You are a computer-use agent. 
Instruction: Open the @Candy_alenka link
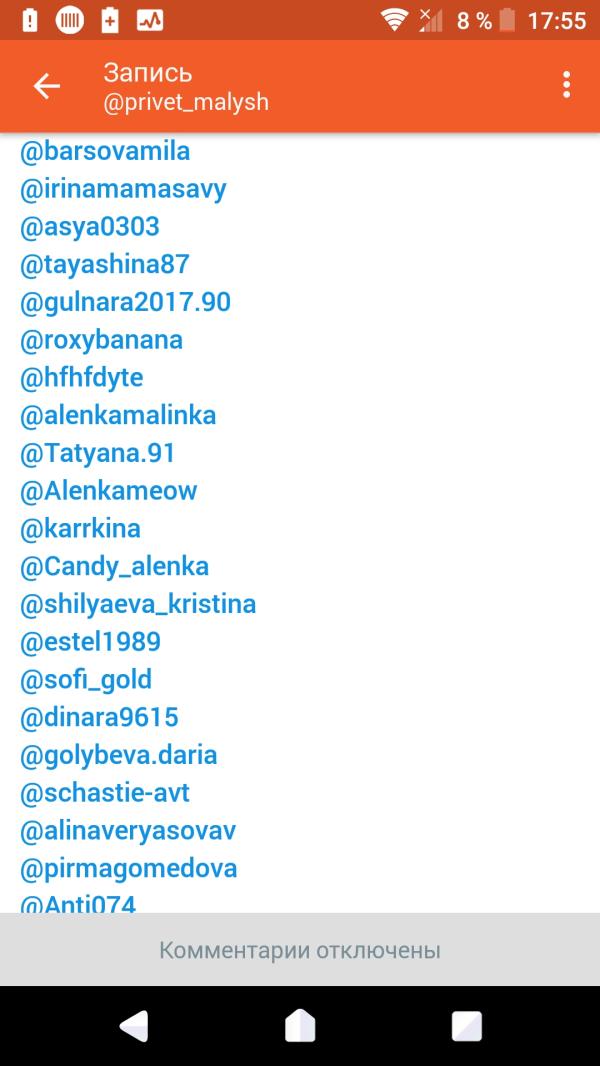coord(115,566)
